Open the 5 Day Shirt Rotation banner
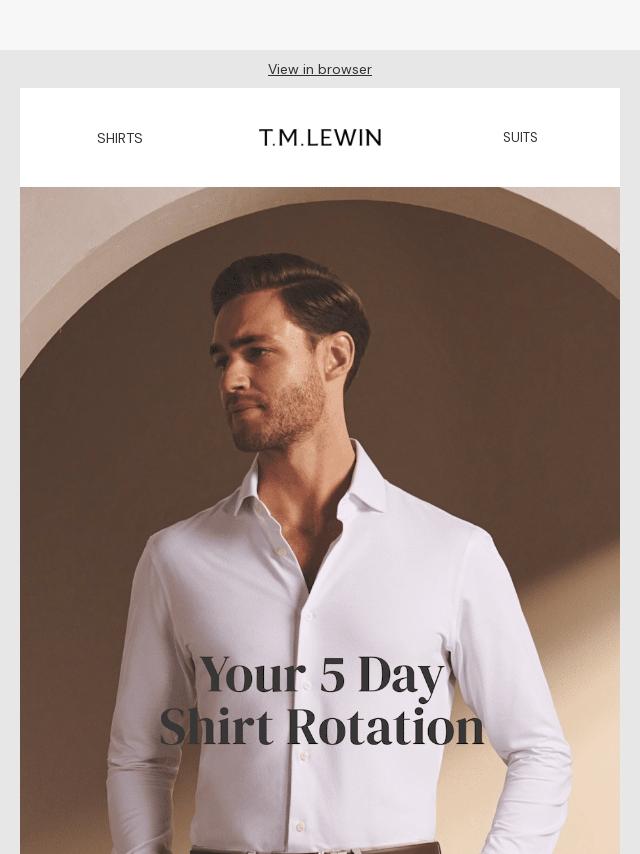This screenshot has width=640, height=854. [x=320, y=520]
